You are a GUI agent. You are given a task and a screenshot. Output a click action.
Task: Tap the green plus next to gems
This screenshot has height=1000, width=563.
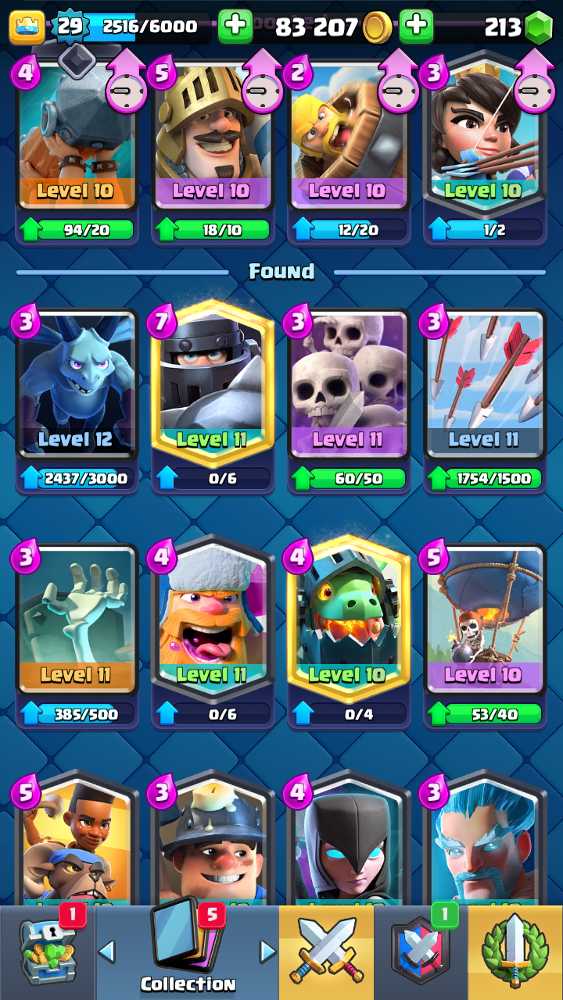(416, 26)
